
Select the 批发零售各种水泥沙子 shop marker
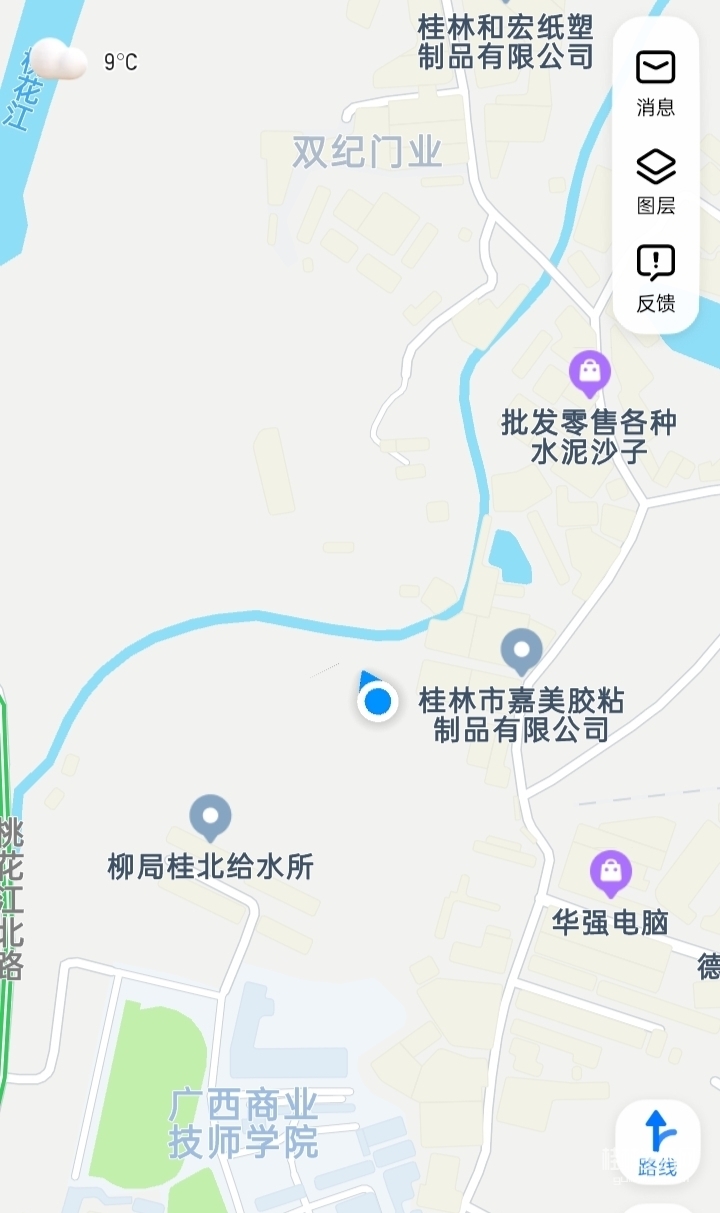590,375
